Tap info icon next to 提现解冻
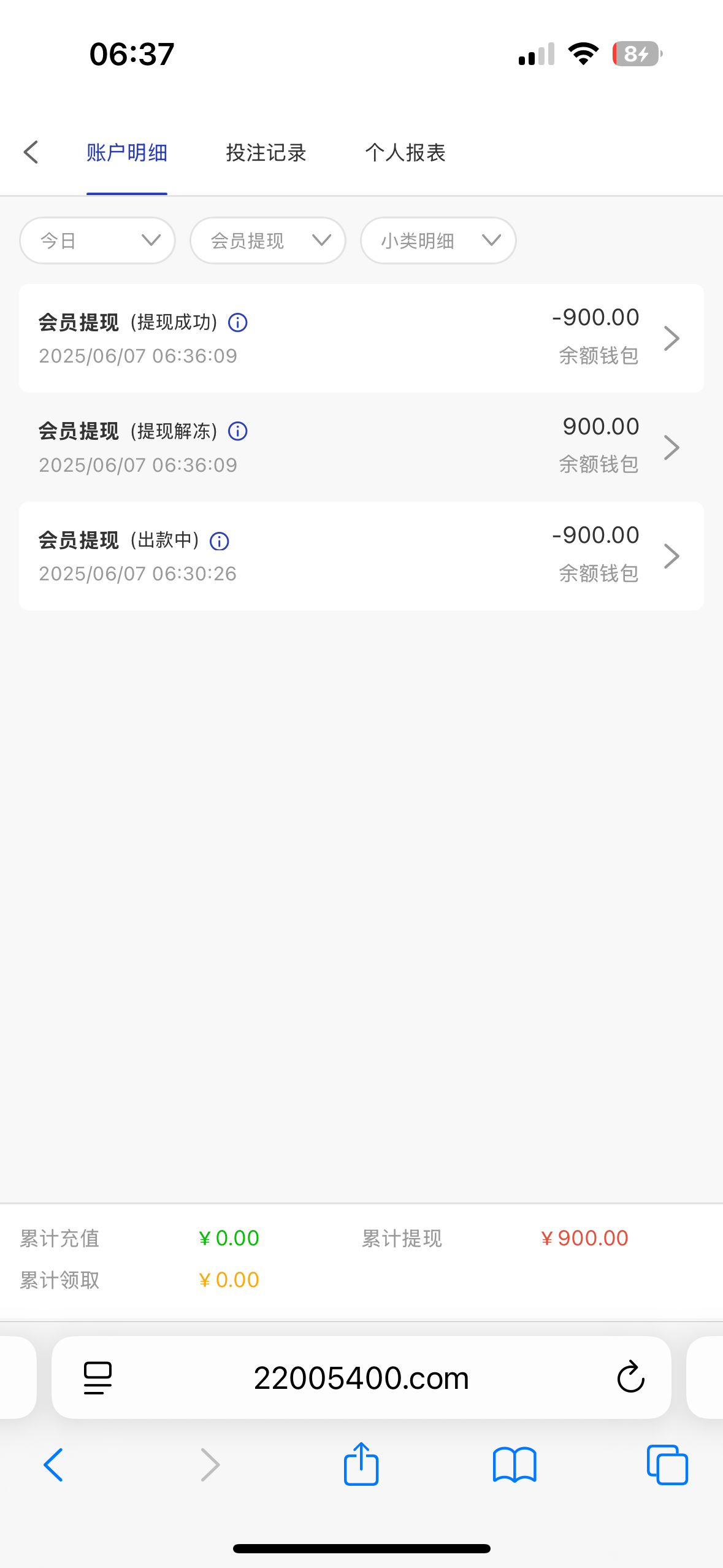 238,431
